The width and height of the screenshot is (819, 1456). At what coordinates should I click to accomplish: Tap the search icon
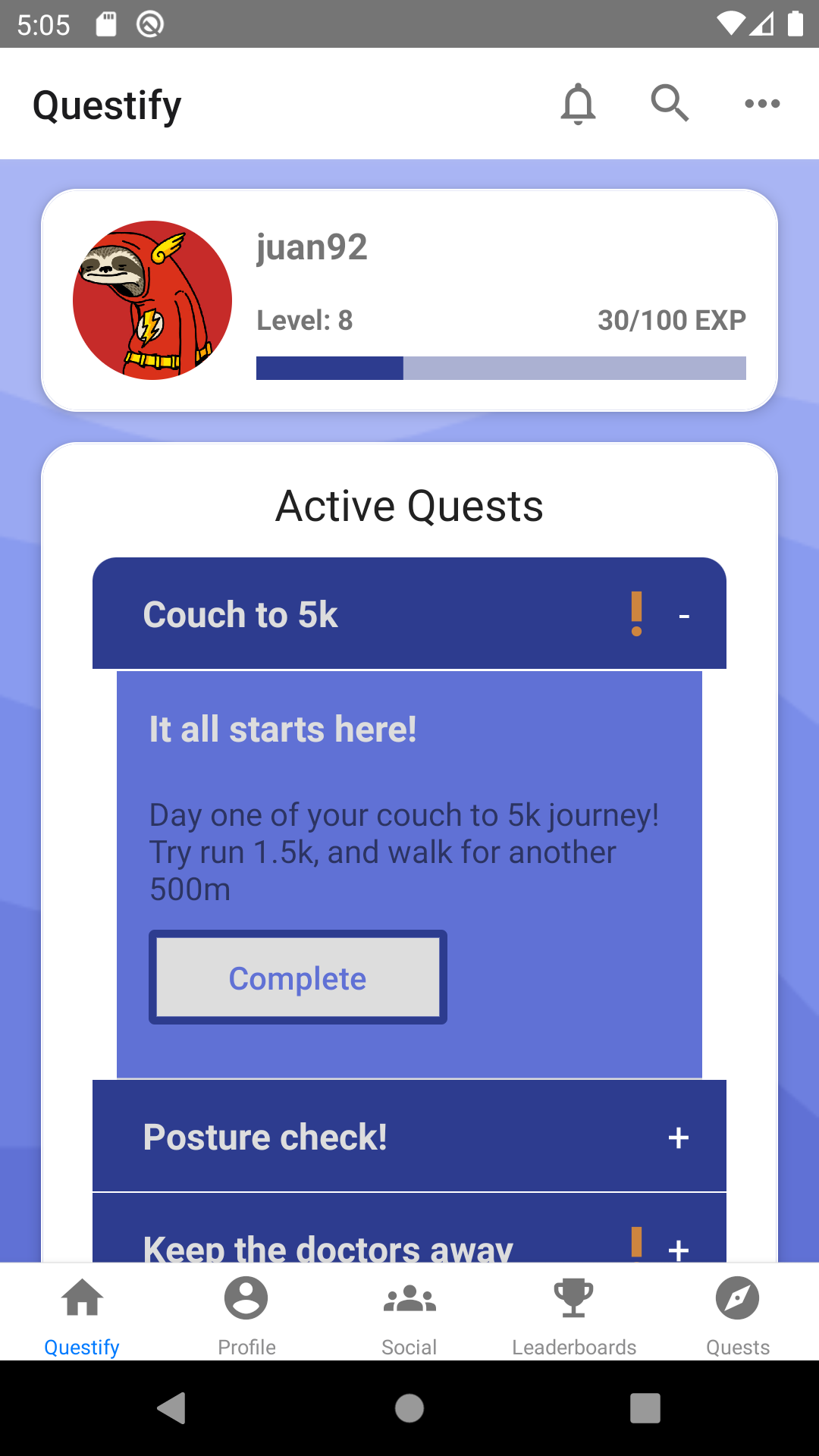(670, 104)
